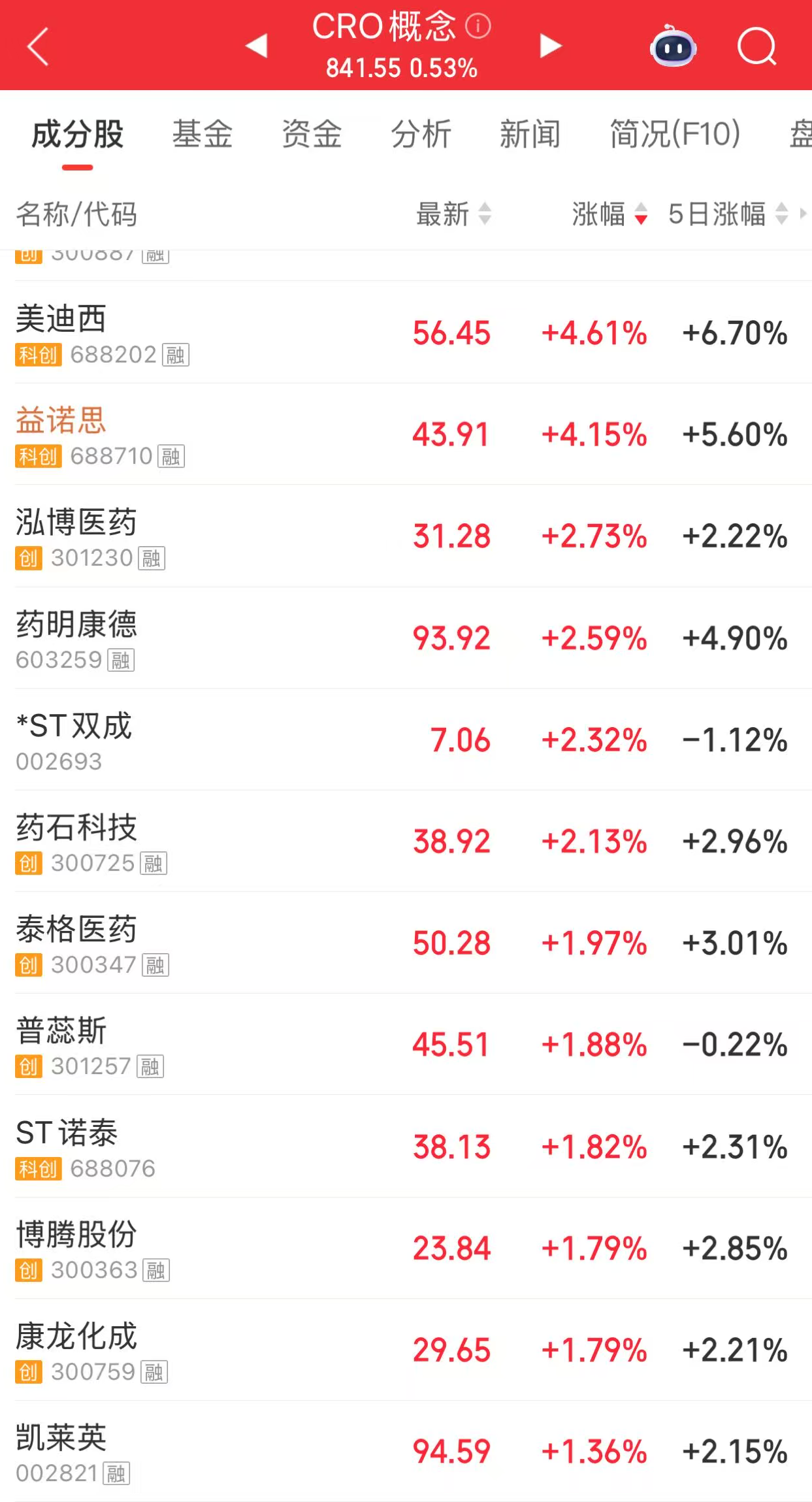The image size is (812, 1502).
Task: Select the 康龙化成 stock row
Action: pos(405,1350)
